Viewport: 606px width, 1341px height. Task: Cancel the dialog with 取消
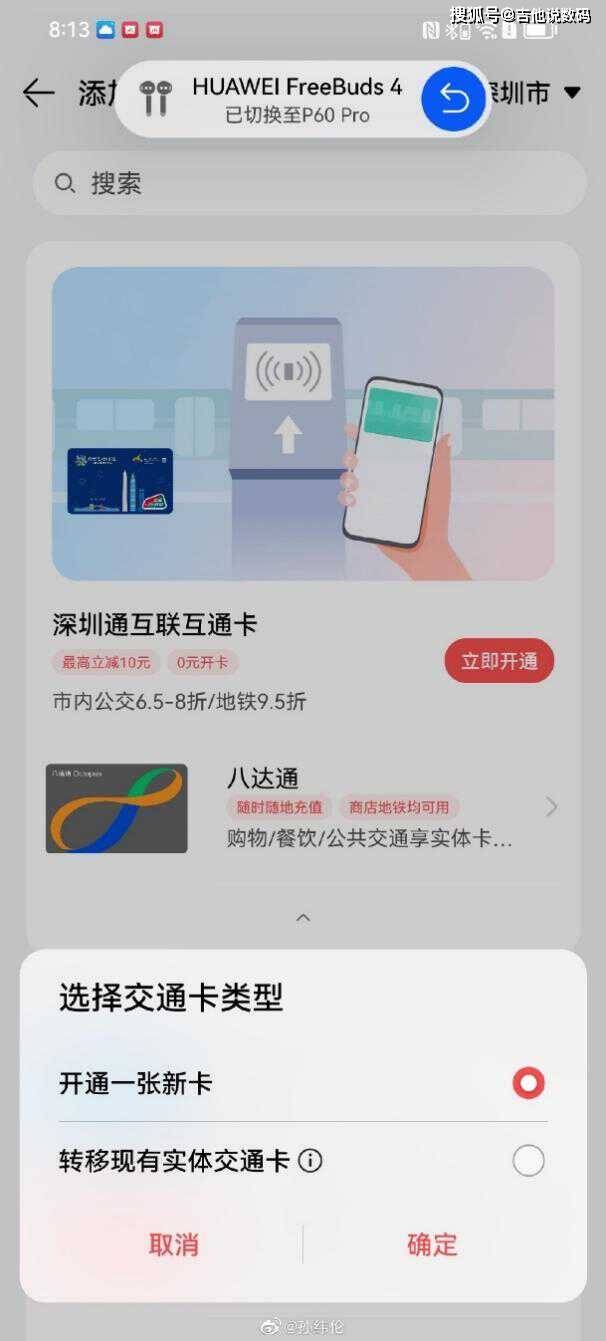[173, 1244]
